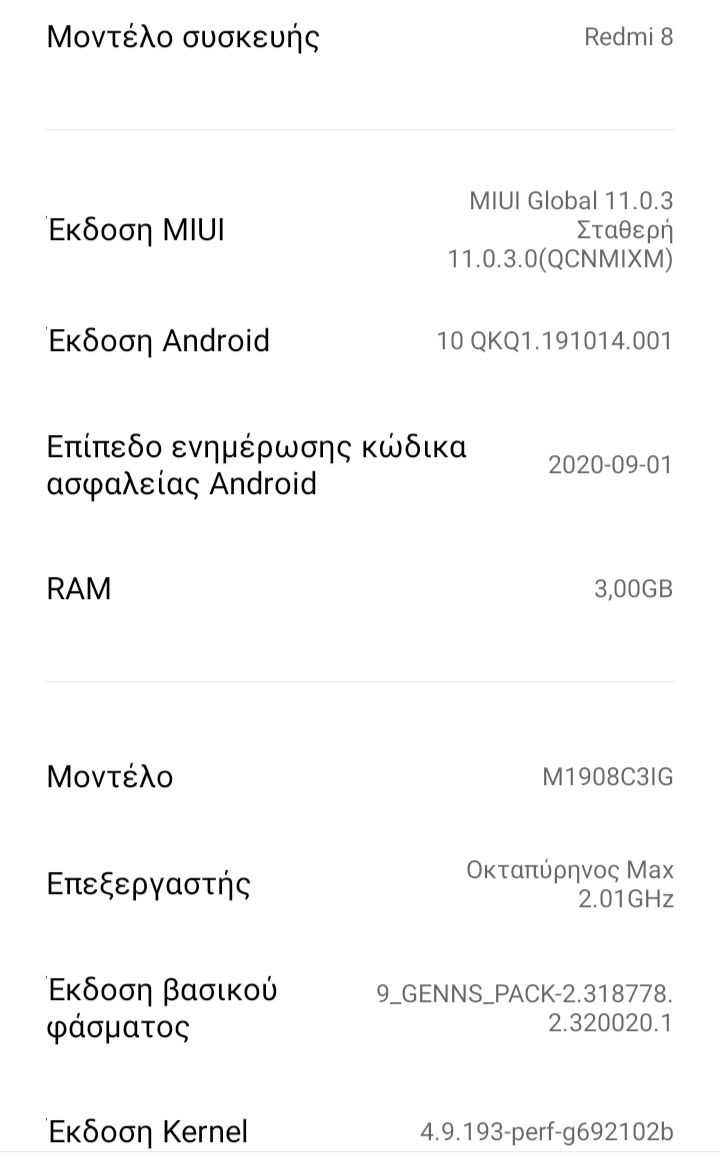
Task: Open the Έκδοση Android entry
Action: click(360, 341)
